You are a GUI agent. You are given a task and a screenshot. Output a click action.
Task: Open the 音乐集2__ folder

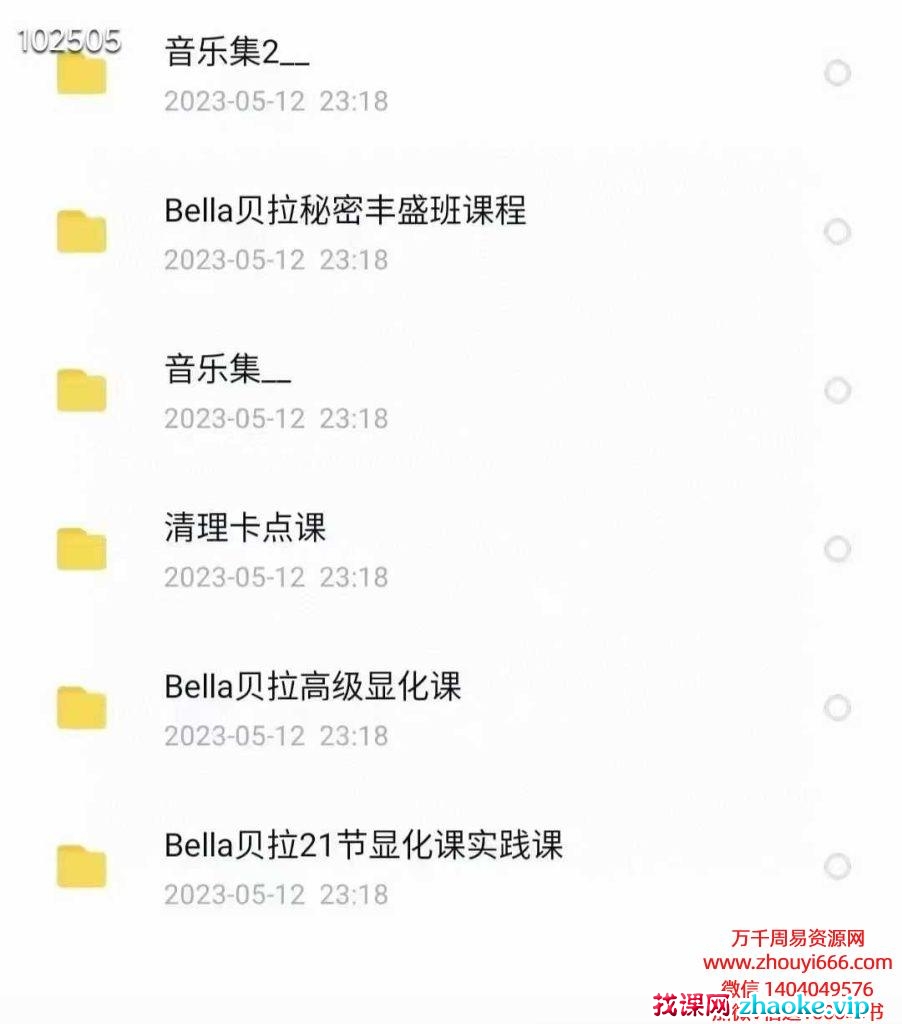coord(237,52)
